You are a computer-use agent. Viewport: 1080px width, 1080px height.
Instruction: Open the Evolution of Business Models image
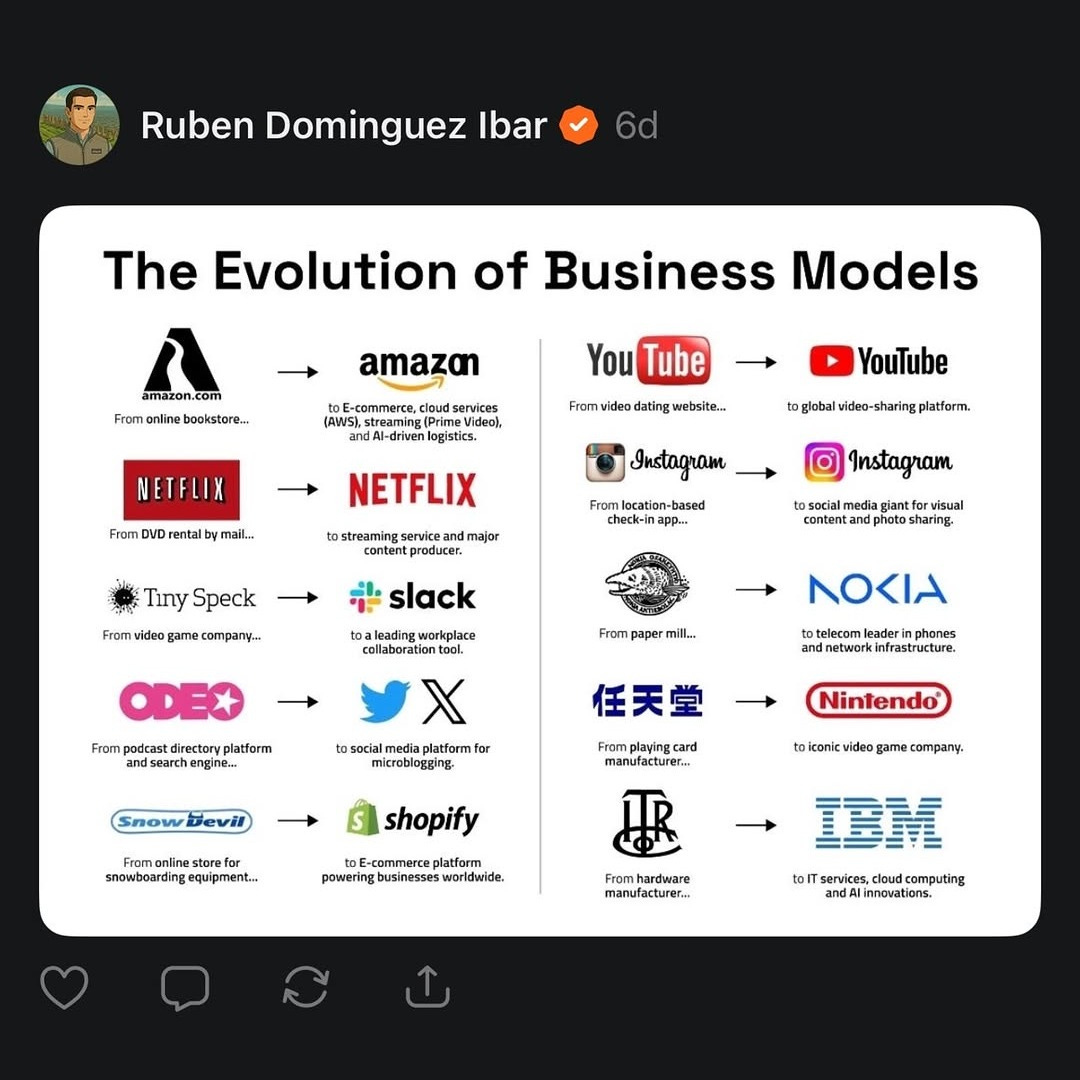tap(540, 570)
